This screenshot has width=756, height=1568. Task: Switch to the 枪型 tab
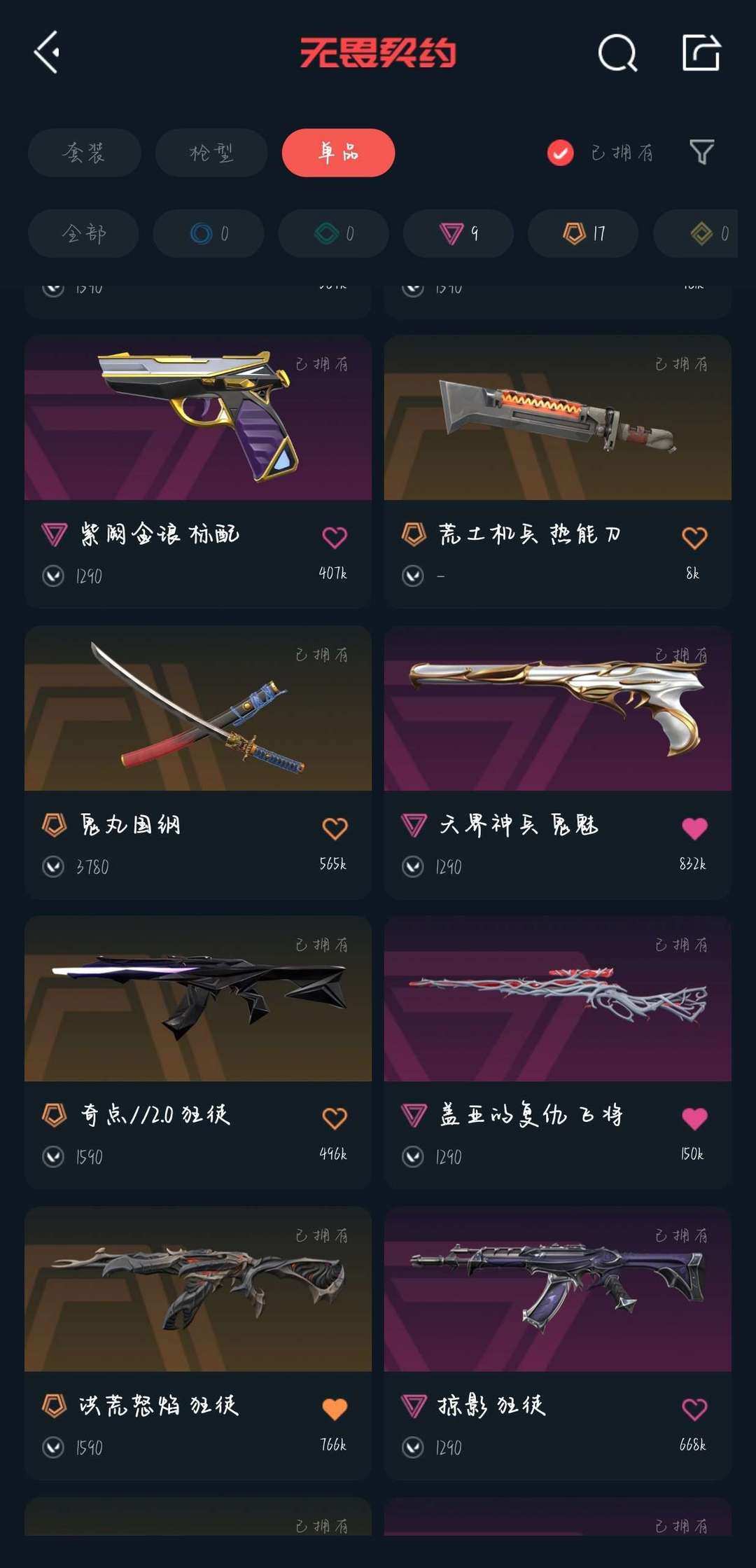pyautogui.click(x=211, y=153)
